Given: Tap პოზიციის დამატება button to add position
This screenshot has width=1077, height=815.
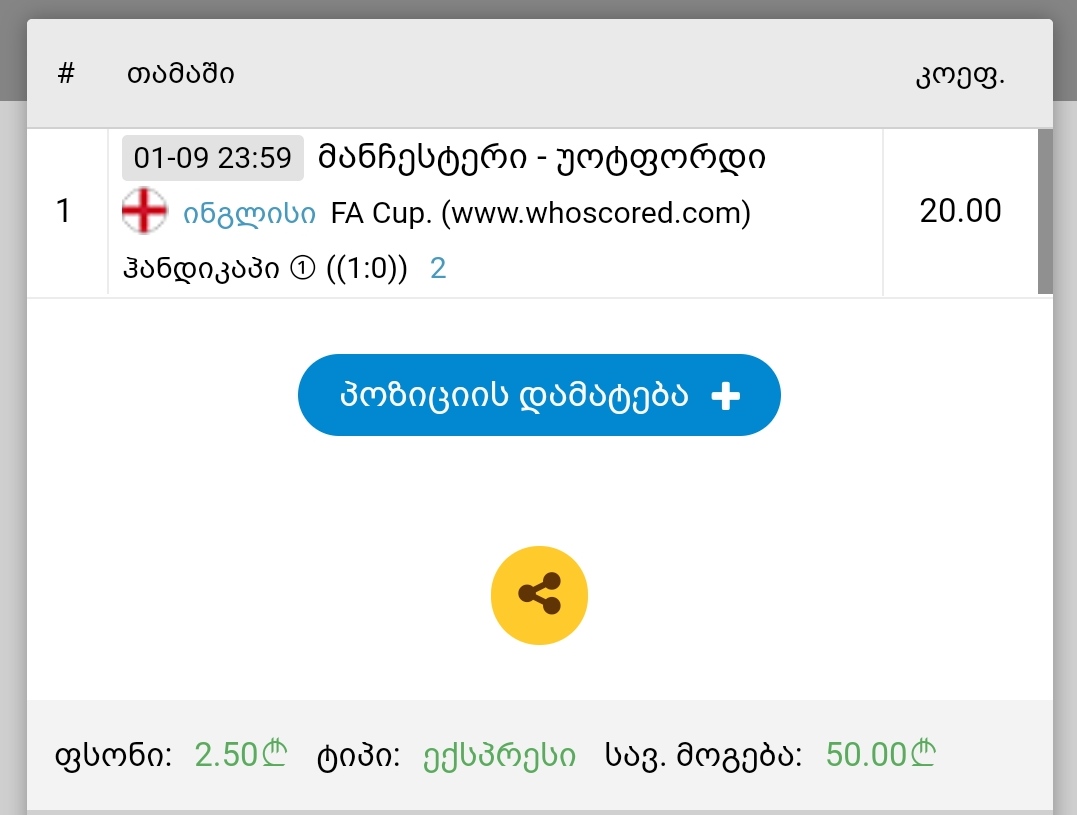Looking at the screenshot, I should (539, 395).
